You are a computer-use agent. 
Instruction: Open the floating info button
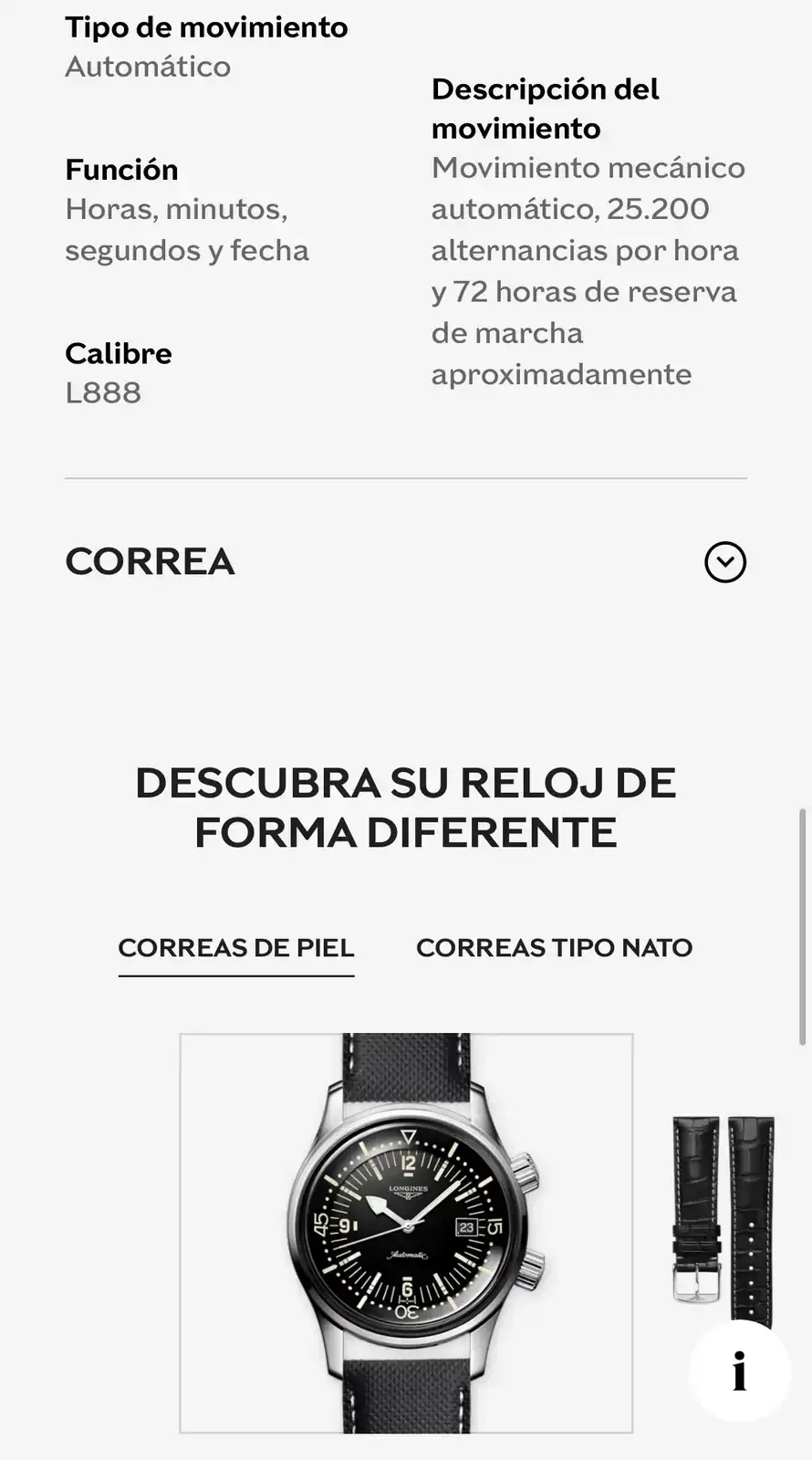point(739,1371)
